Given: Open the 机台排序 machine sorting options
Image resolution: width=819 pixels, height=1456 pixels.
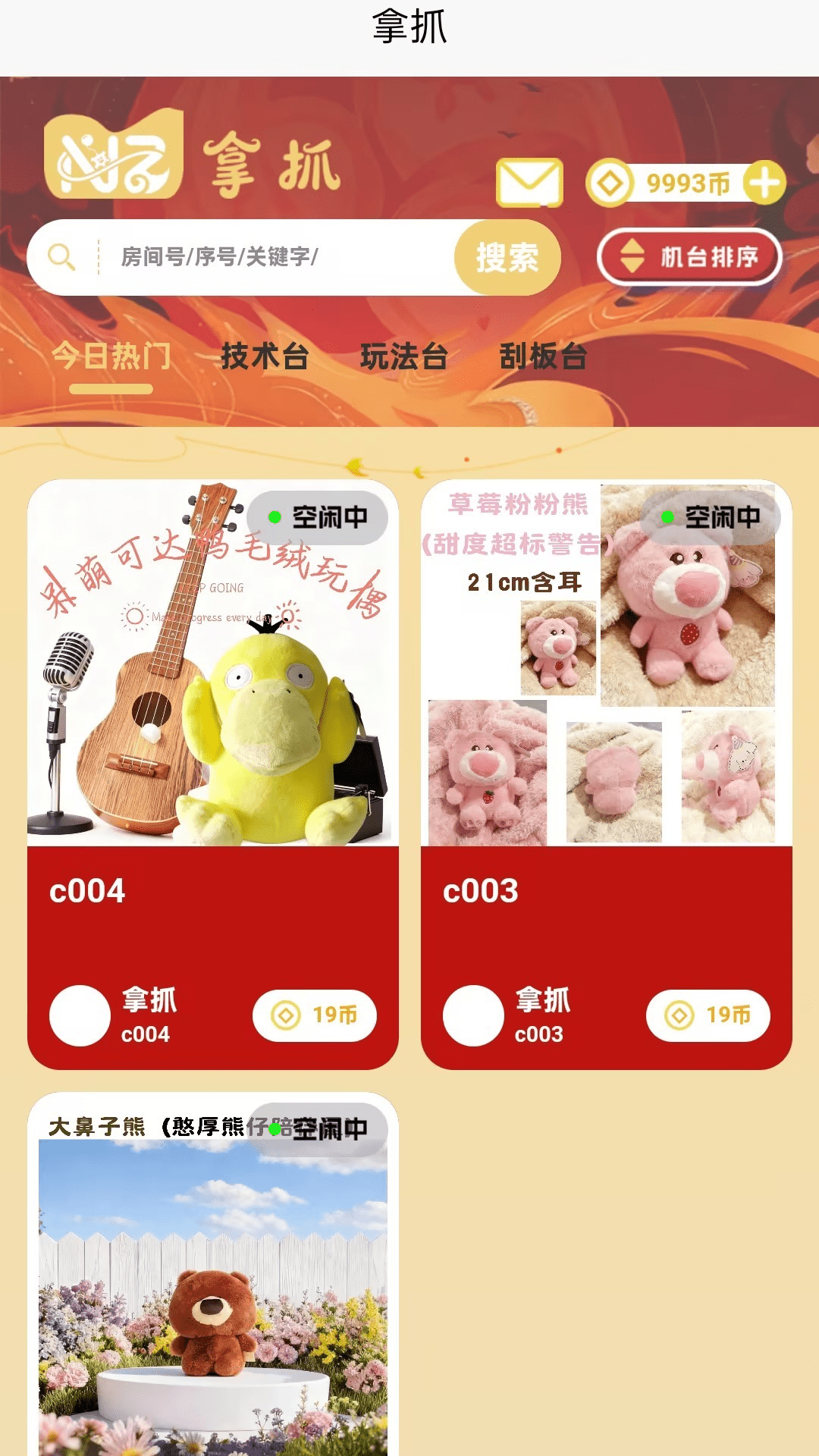Looking at the screenshot, I should (x=689, y=258).
